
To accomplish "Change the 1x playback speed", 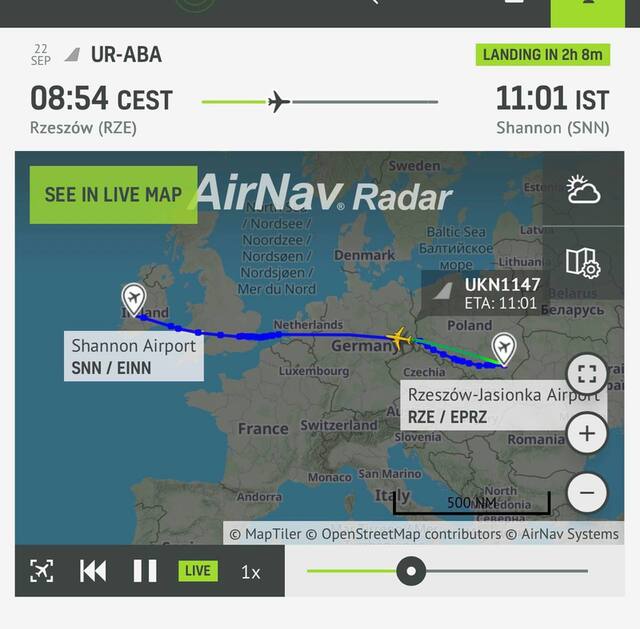I will [250, 572].
